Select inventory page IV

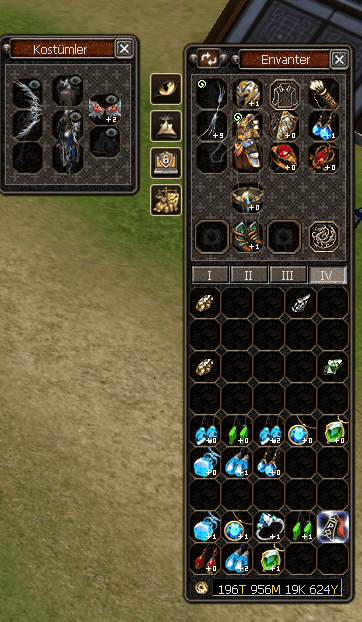tap(327, 275)
